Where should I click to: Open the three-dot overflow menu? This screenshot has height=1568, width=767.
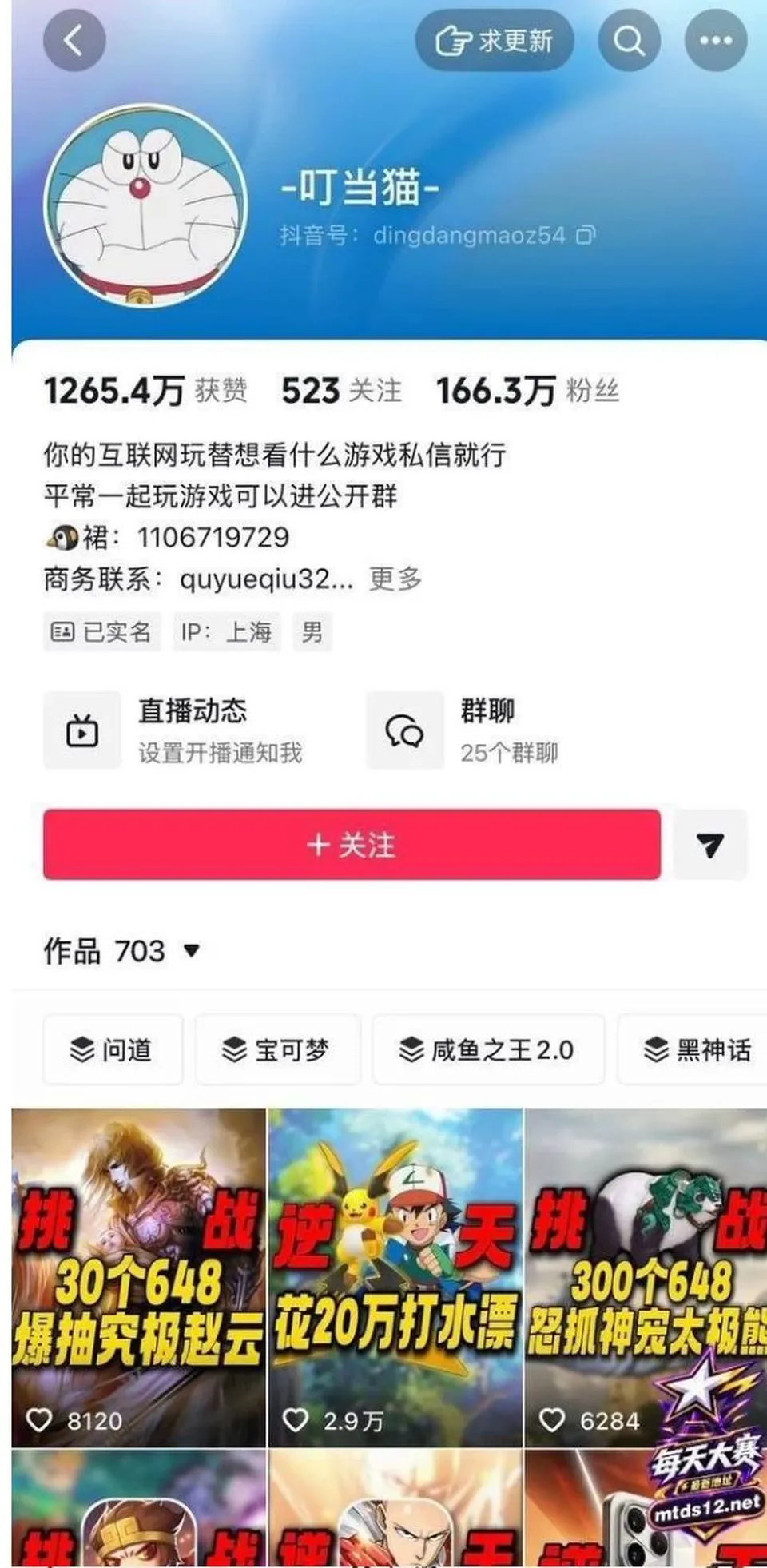[716, 41]
